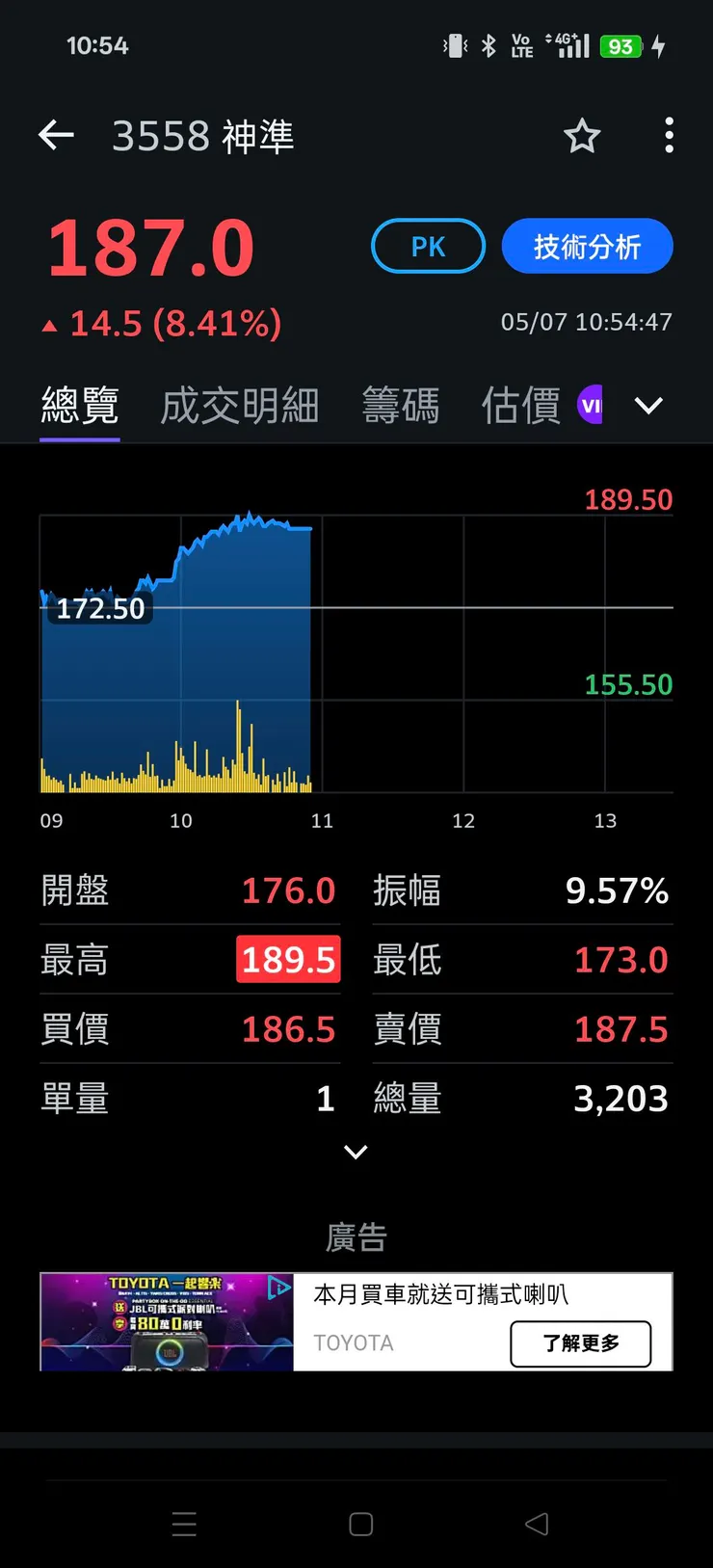Tap the back arrow to return
Image resolution: width=713 pixels, height=1568 pixels.
tap(56, 135)
